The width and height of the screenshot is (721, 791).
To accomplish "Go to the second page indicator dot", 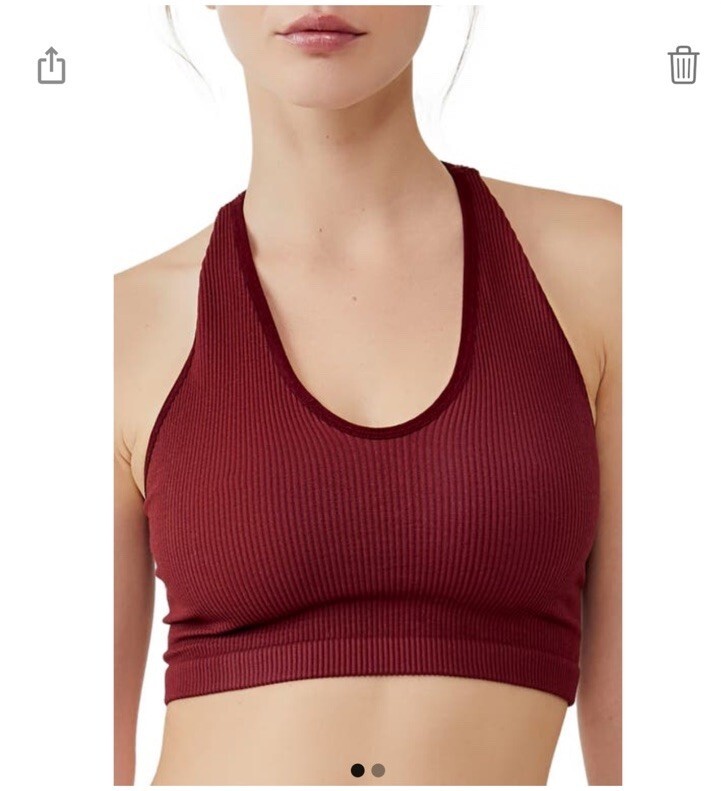I will [378, 770].
